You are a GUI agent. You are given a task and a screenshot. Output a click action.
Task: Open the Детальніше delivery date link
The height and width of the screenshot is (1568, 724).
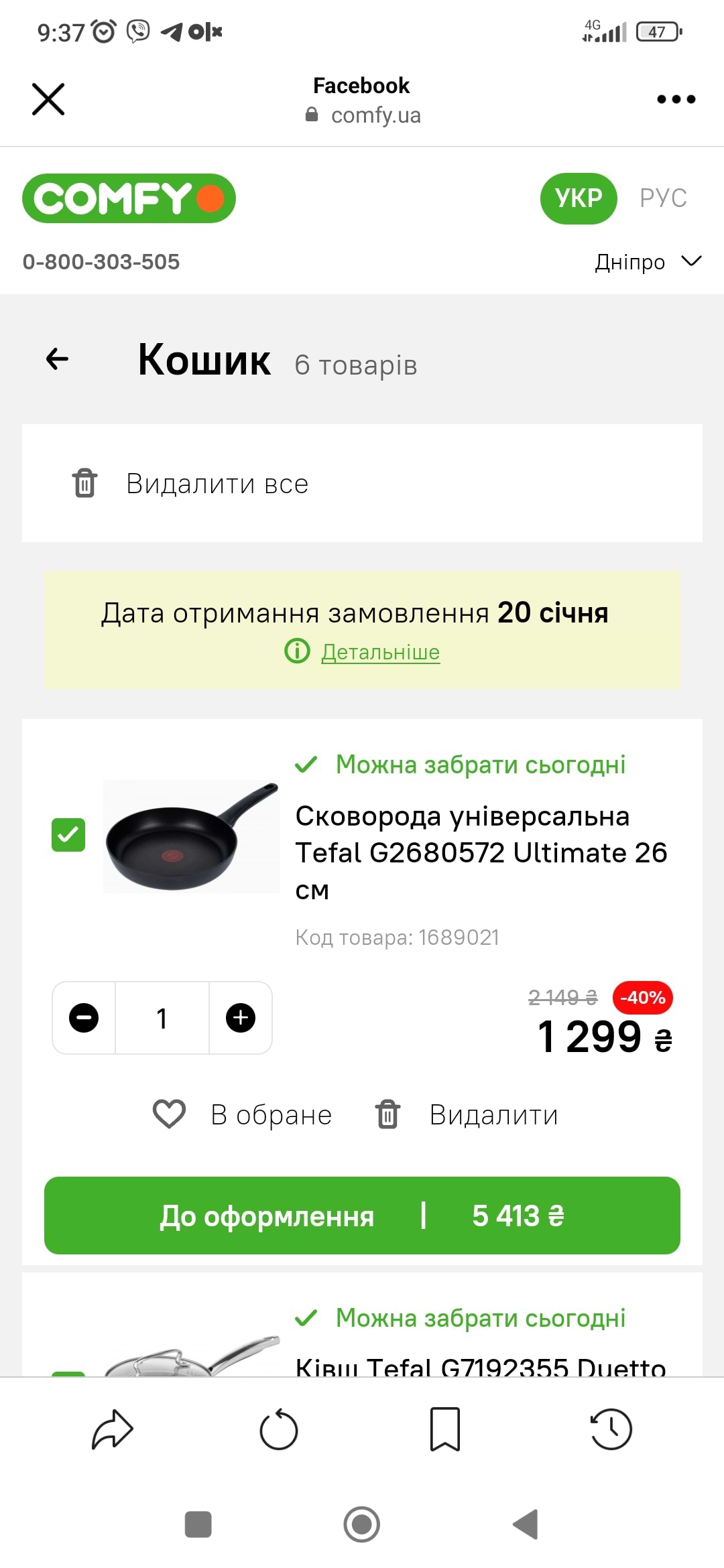pyautogui.click(x=380, y=652)
